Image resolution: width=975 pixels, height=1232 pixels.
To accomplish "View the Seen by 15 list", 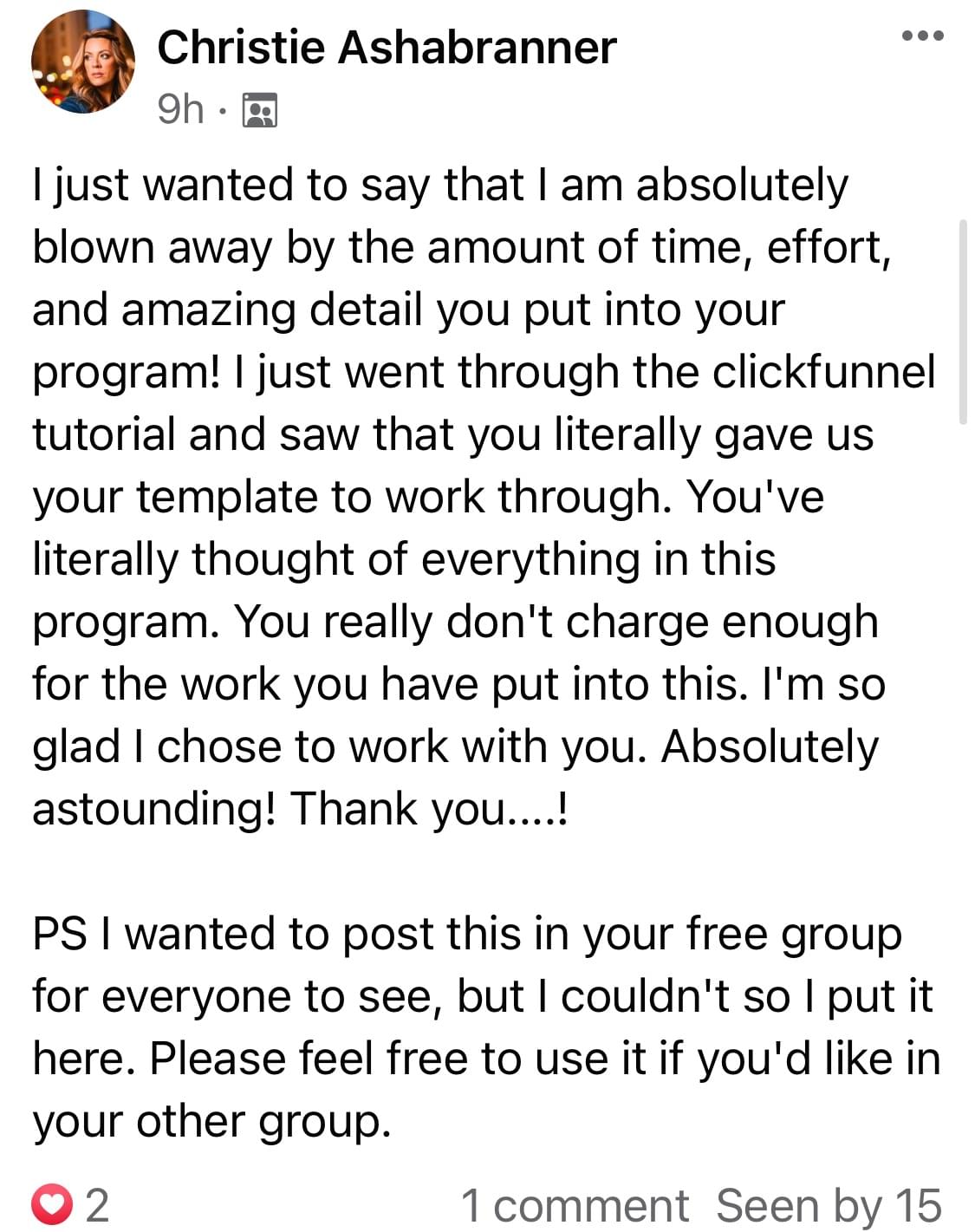I will tap(828, 1205).
